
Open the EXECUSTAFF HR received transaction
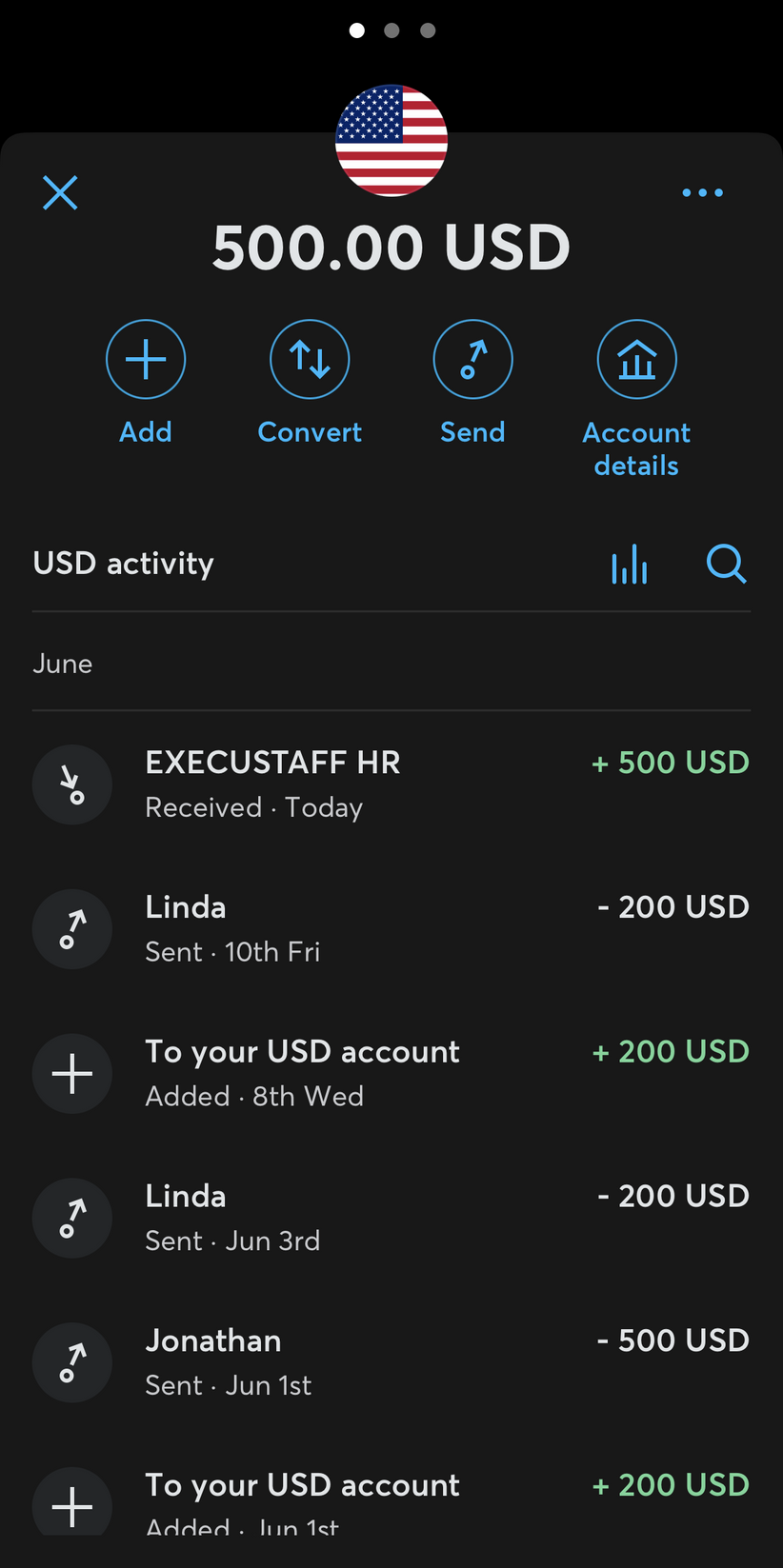click(x=391, y=784)
